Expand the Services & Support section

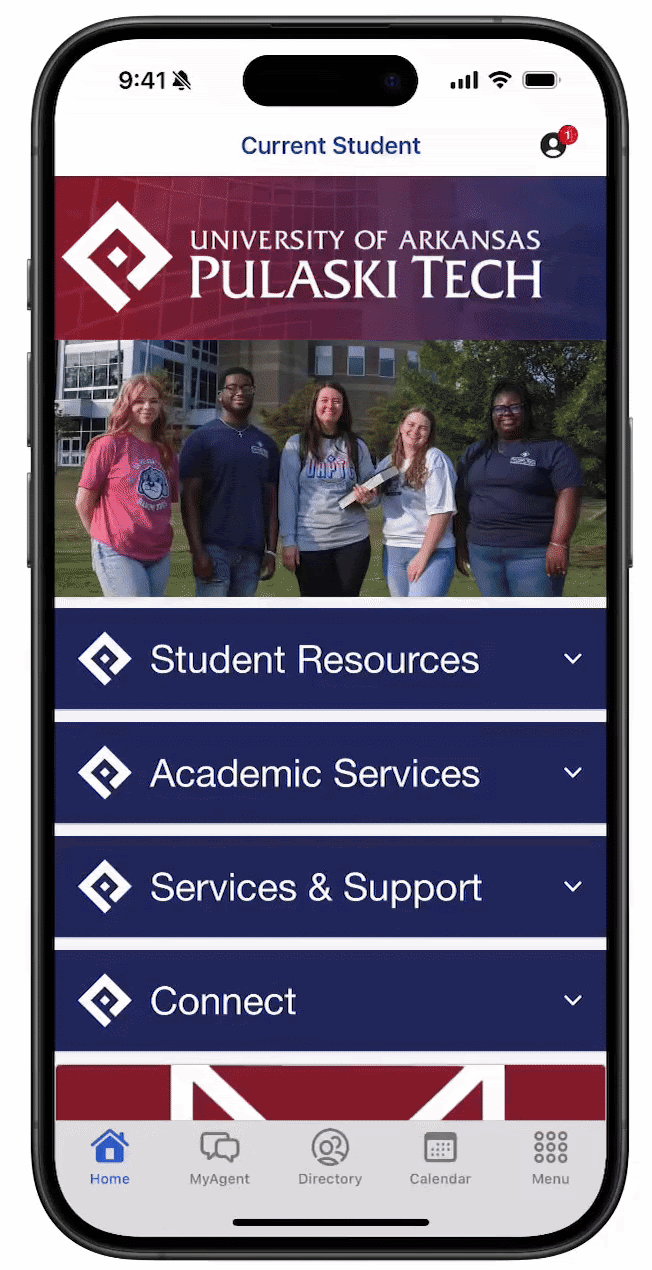click(330, 888)
